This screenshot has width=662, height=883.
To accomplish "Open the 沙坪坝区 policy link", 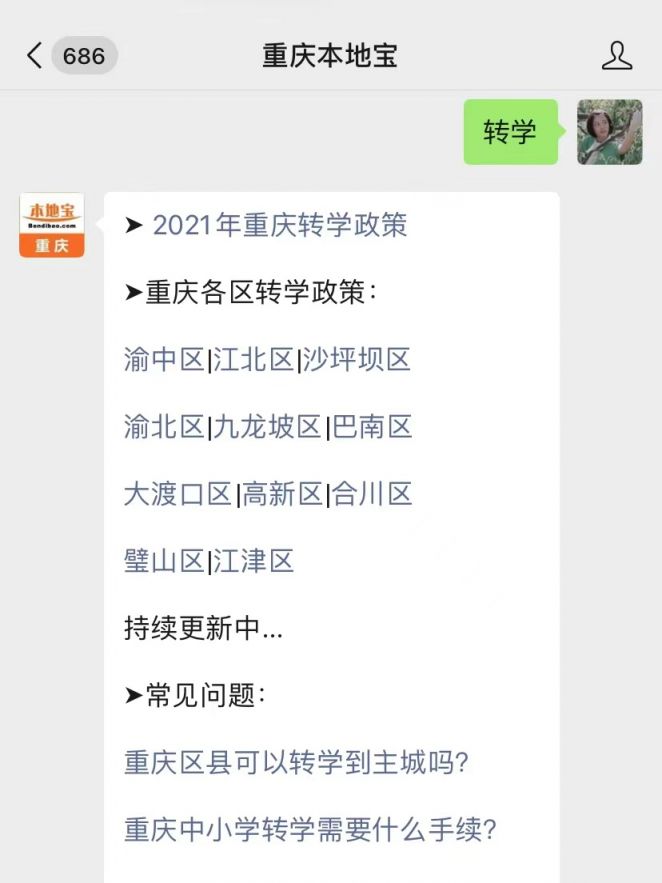I will click(x=356, y=360).
